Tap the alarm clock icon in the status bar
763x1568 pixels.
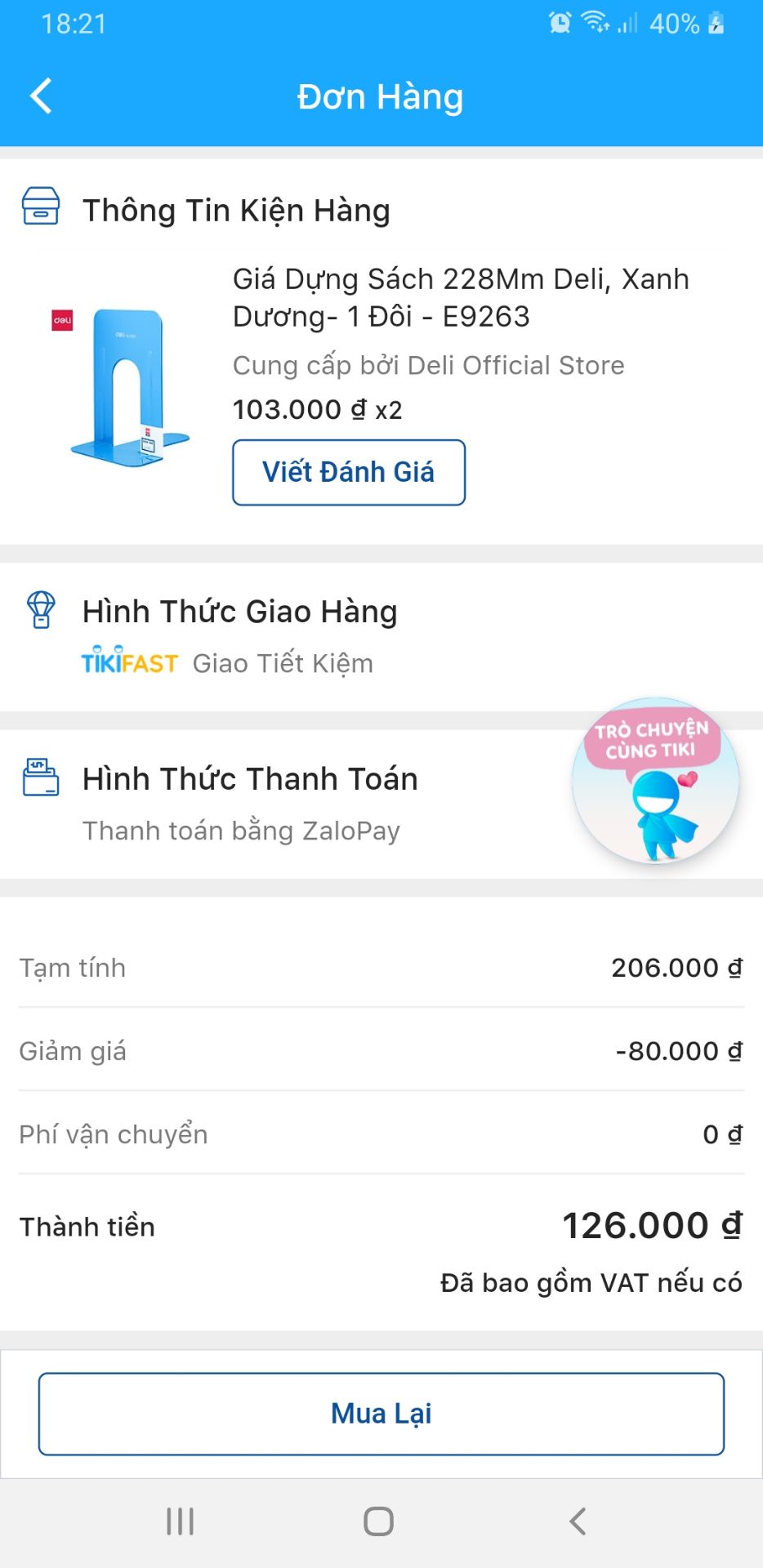coord(560,22)
